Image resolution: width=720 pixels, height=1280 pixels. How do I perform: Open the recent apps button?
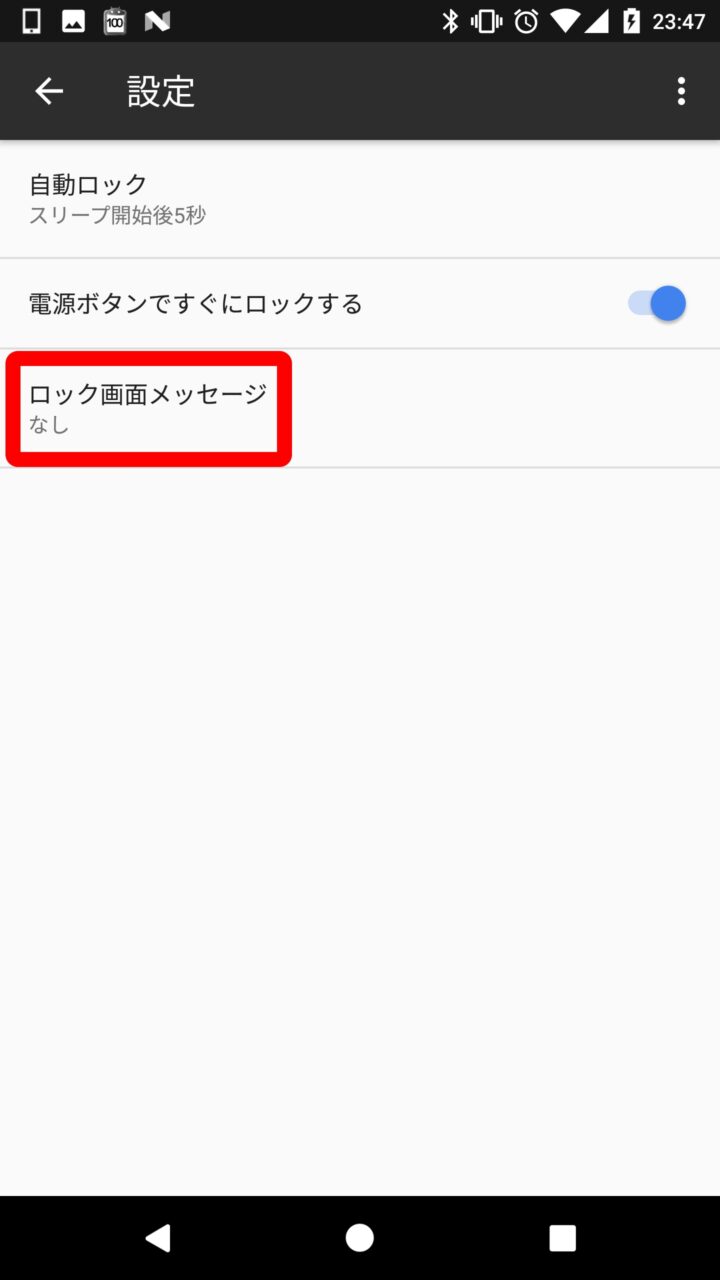[x=562, y=1238]
